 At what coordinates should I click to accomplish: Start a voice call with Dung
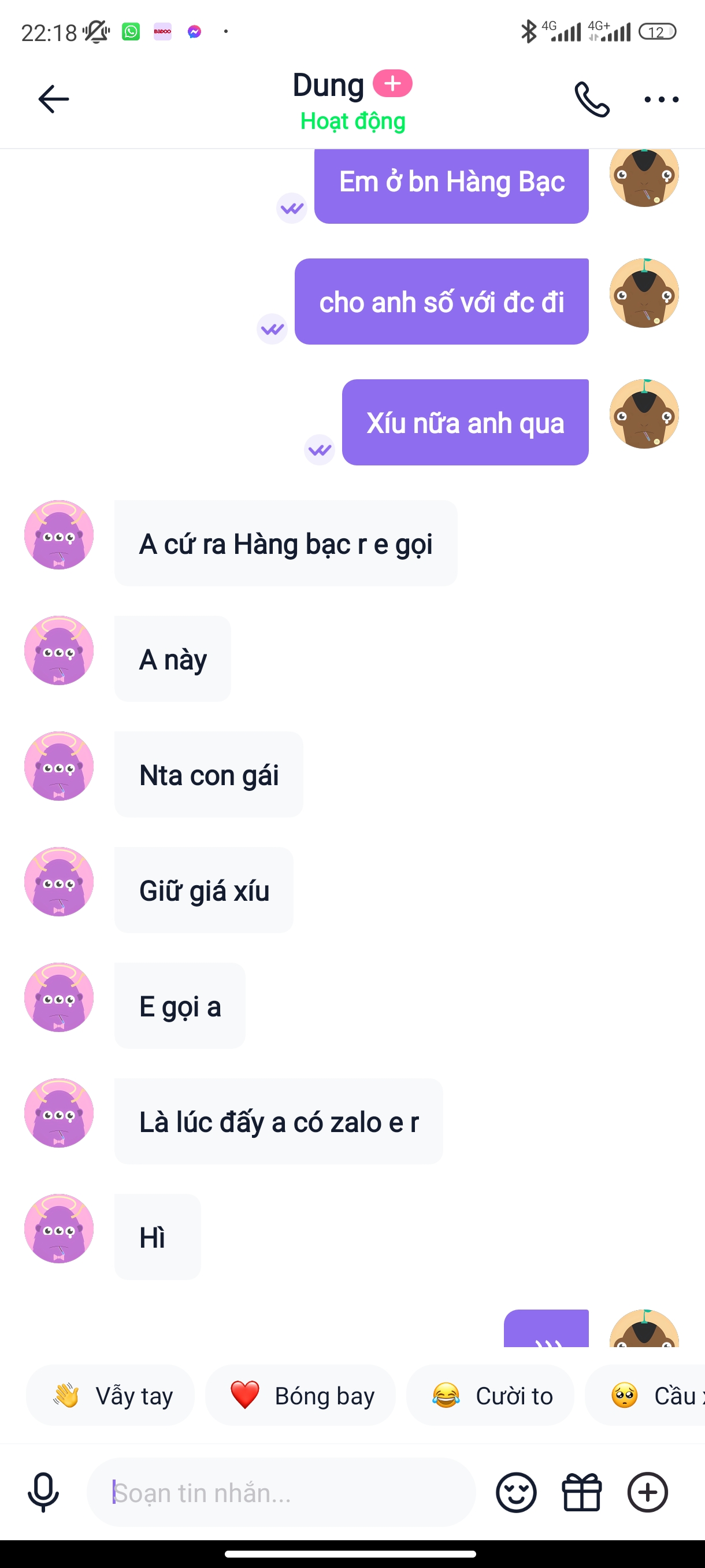(591, 99)
